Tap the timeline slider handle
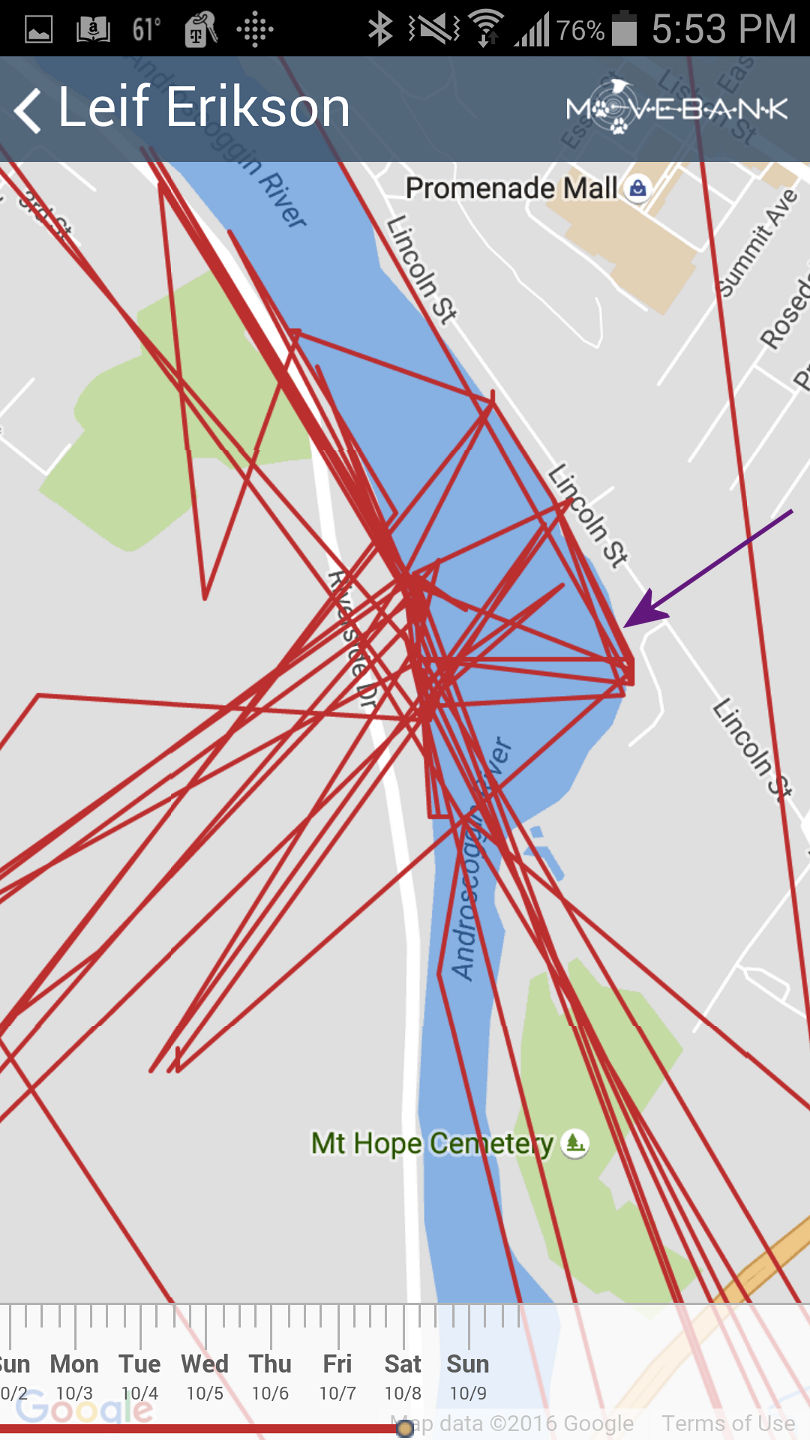 click(405, 1429)
